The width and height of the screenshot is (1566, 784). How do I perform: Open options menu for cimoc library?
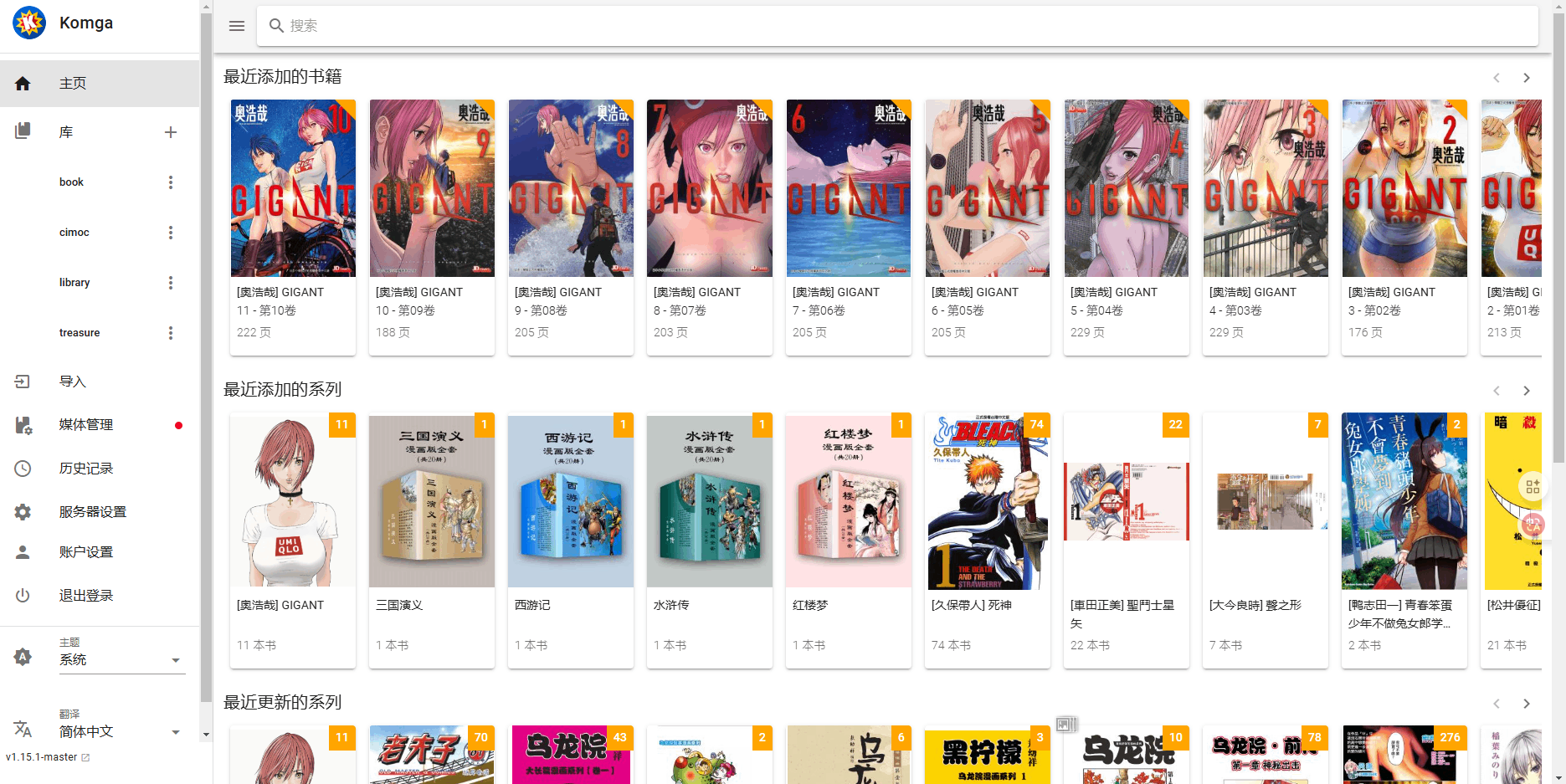pyautogui.click(x=171, y=233)
